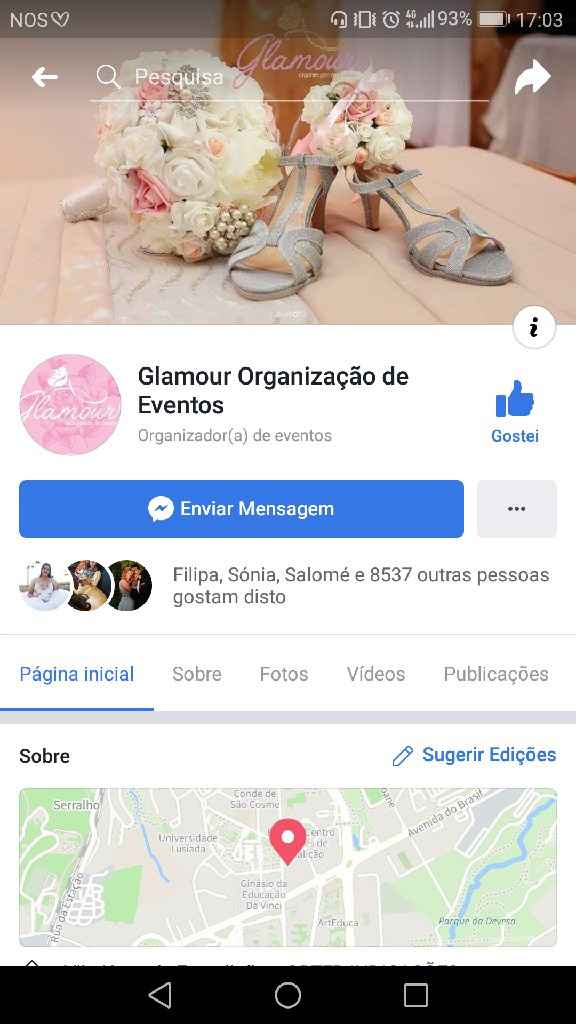Open recent apps from navigation bar
This screenshot has height=1024, width=576.
point(415,995)
